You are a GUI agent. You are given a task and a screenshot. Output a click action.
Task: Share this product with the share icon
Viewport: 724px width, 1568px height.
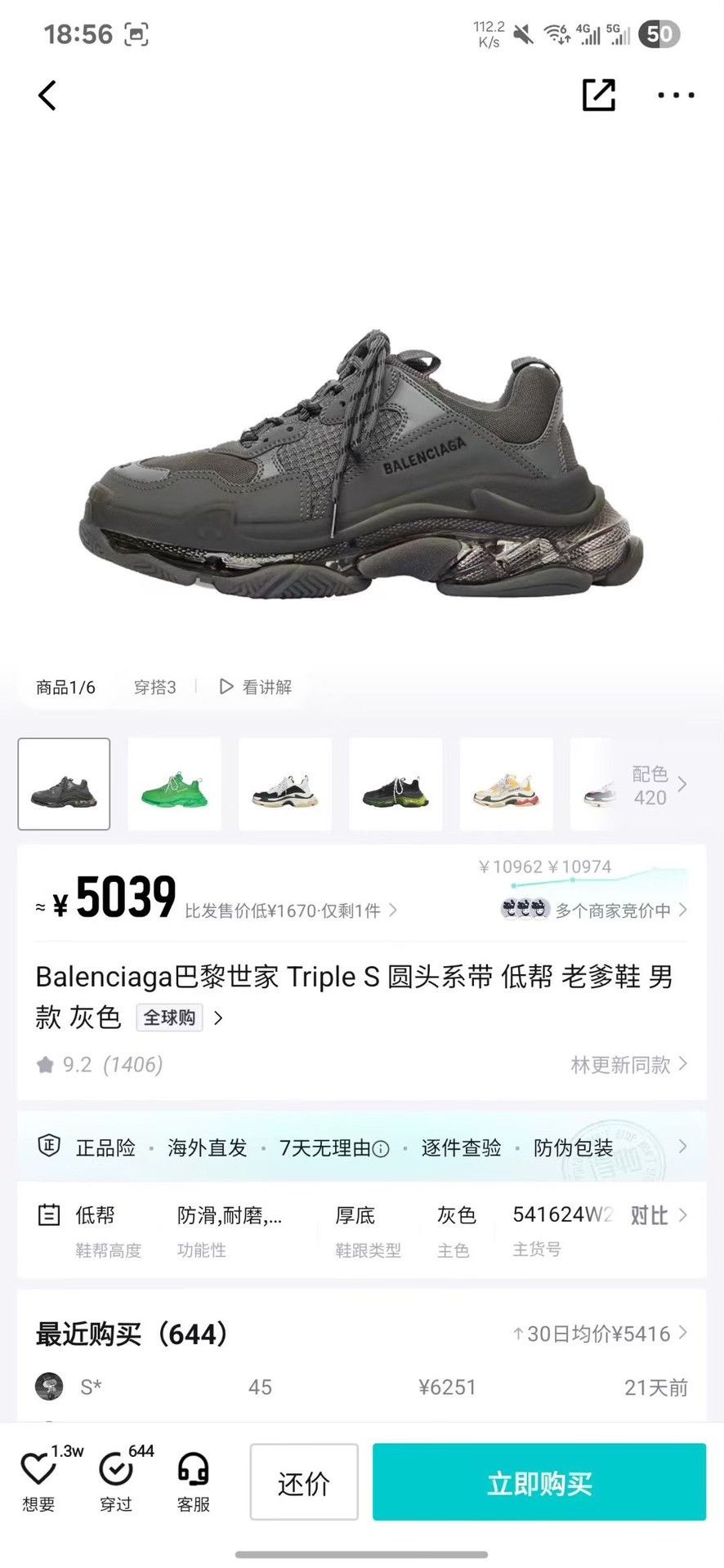tap(598, 95)
